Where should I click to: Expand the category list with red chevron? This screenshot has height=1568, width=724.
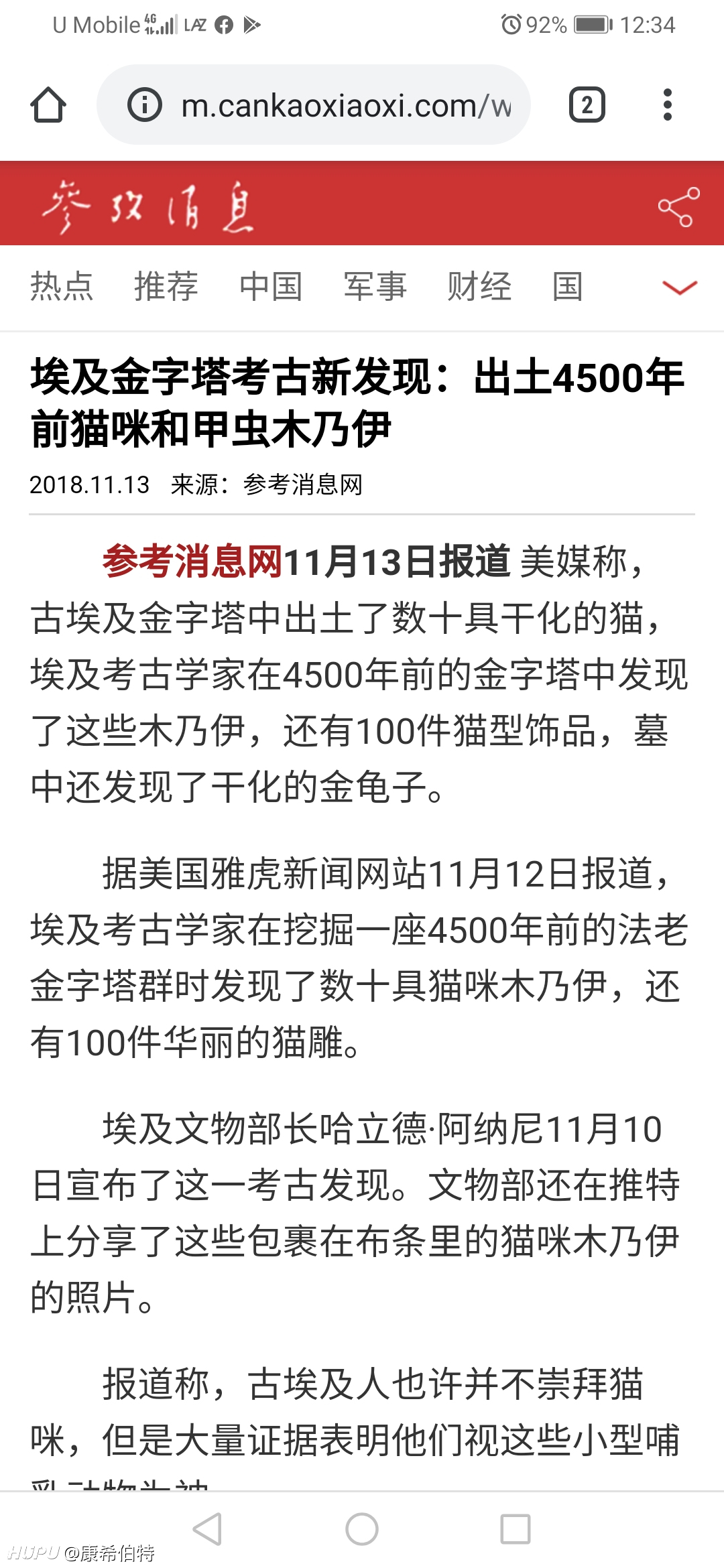tap(680, 287)
